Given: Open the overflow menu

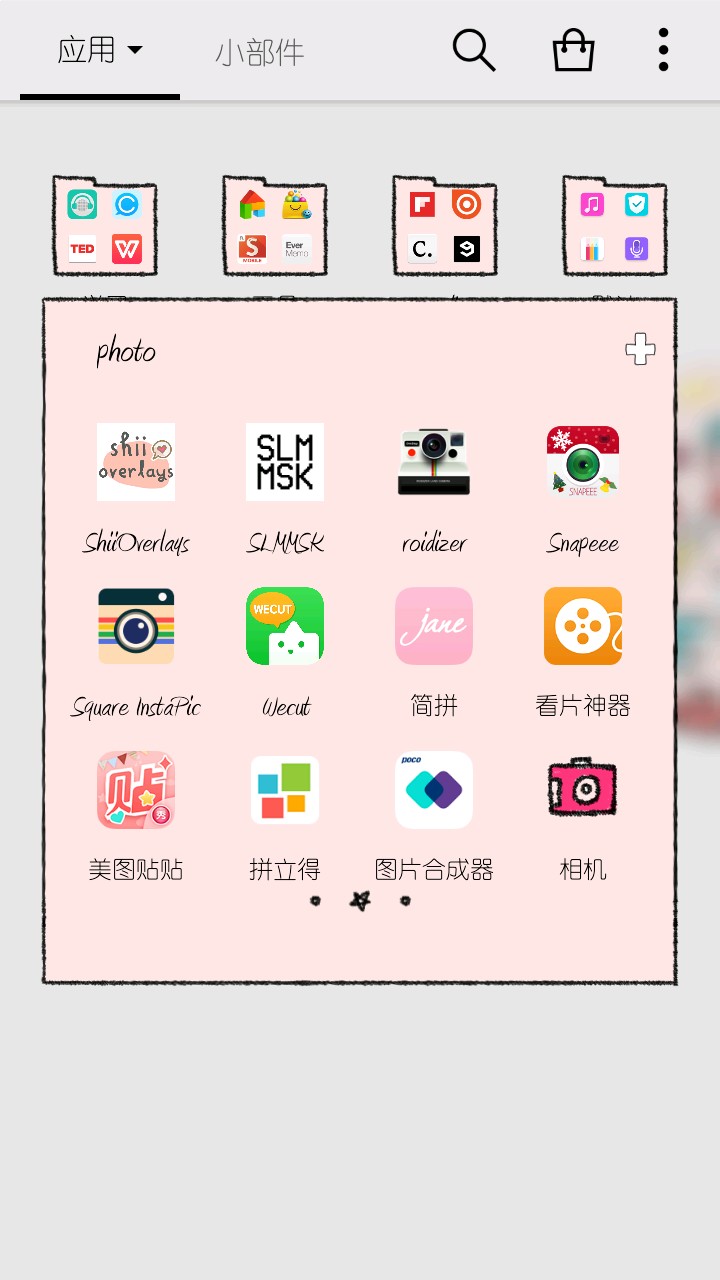Looking at the screenshot, I should click(663, 49).
